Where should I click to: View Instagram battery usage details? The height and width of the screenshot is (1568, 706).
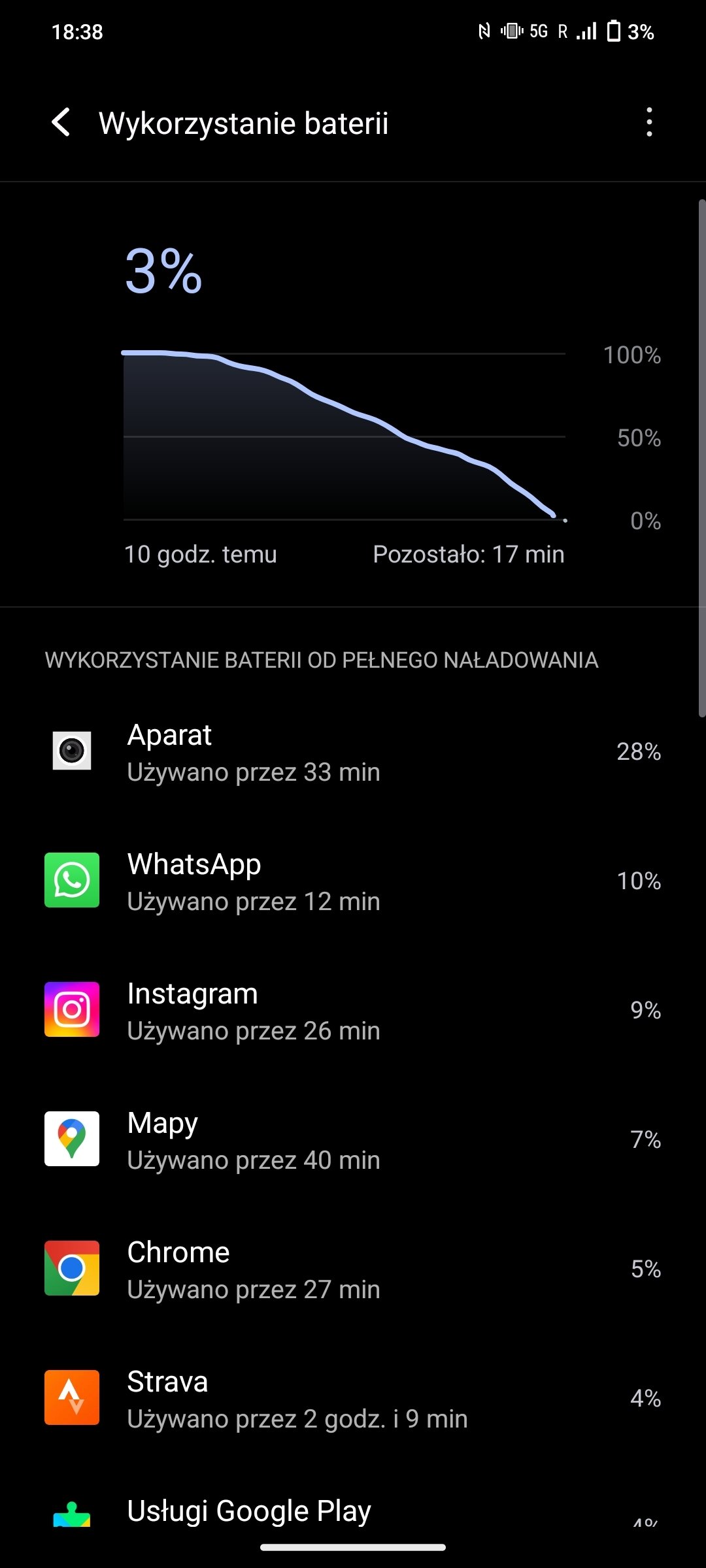click(x=353, y=1010)
